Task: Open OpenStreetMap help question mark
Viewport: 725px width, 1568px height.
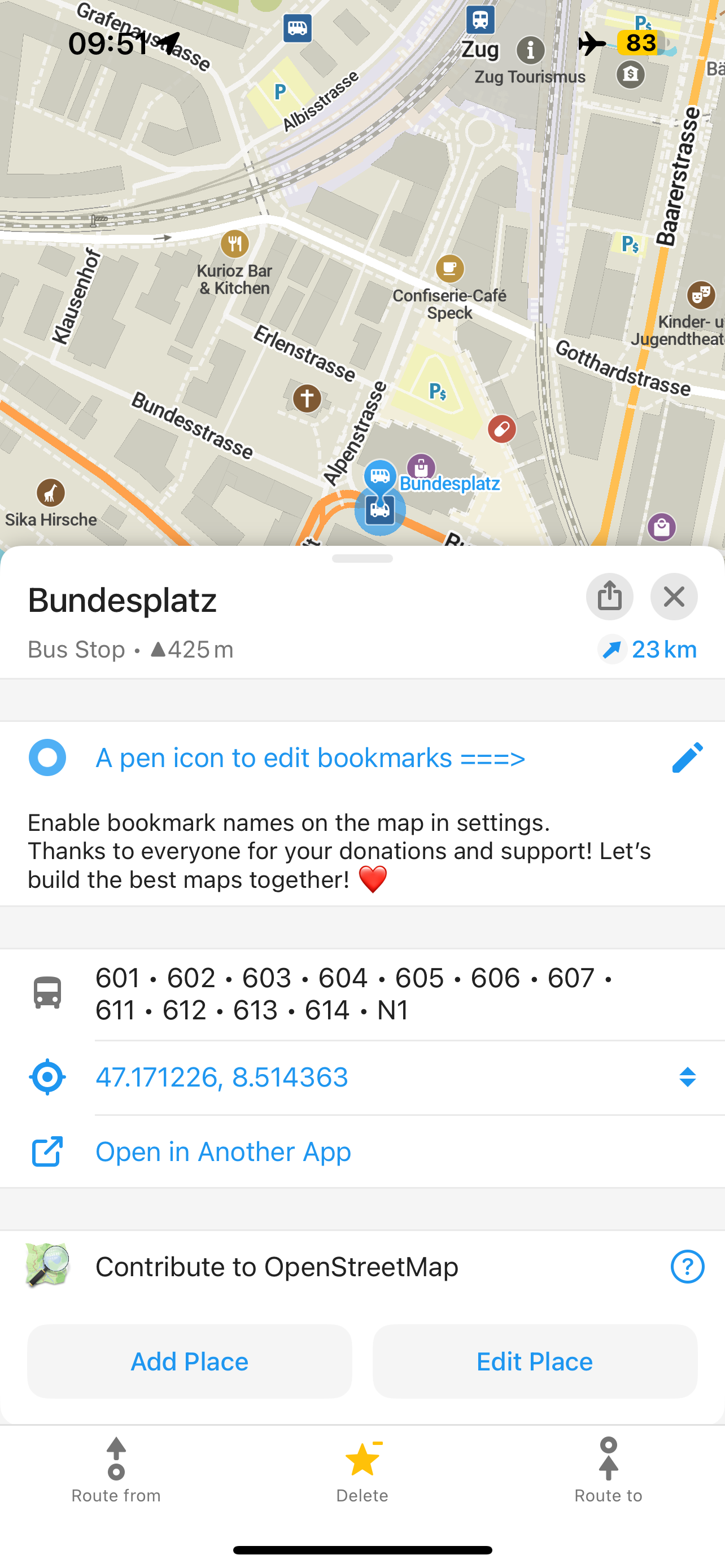Action: [x=687, y=1267]
